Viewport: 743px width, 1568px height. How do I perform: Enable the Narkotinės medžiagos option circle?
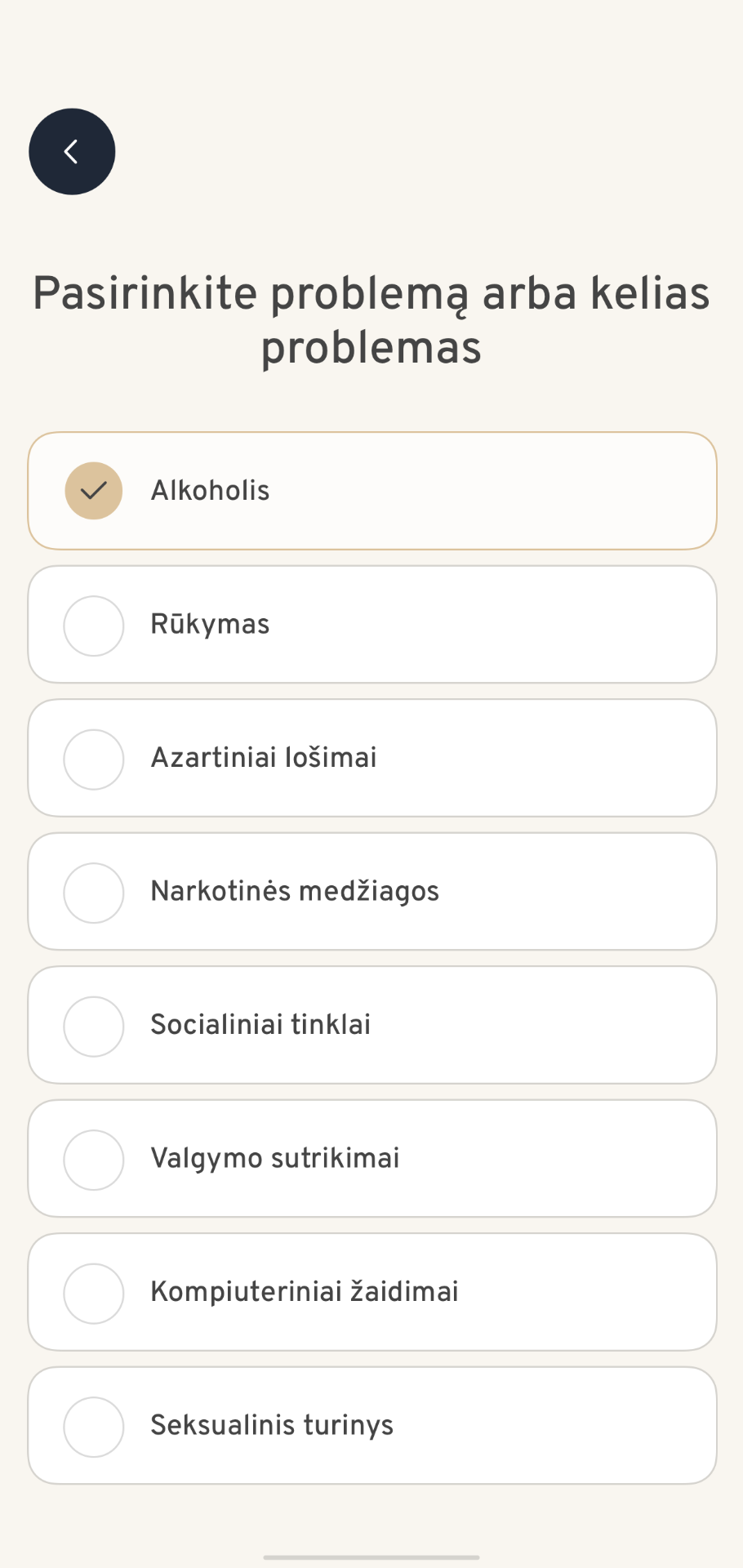(93, 893)
